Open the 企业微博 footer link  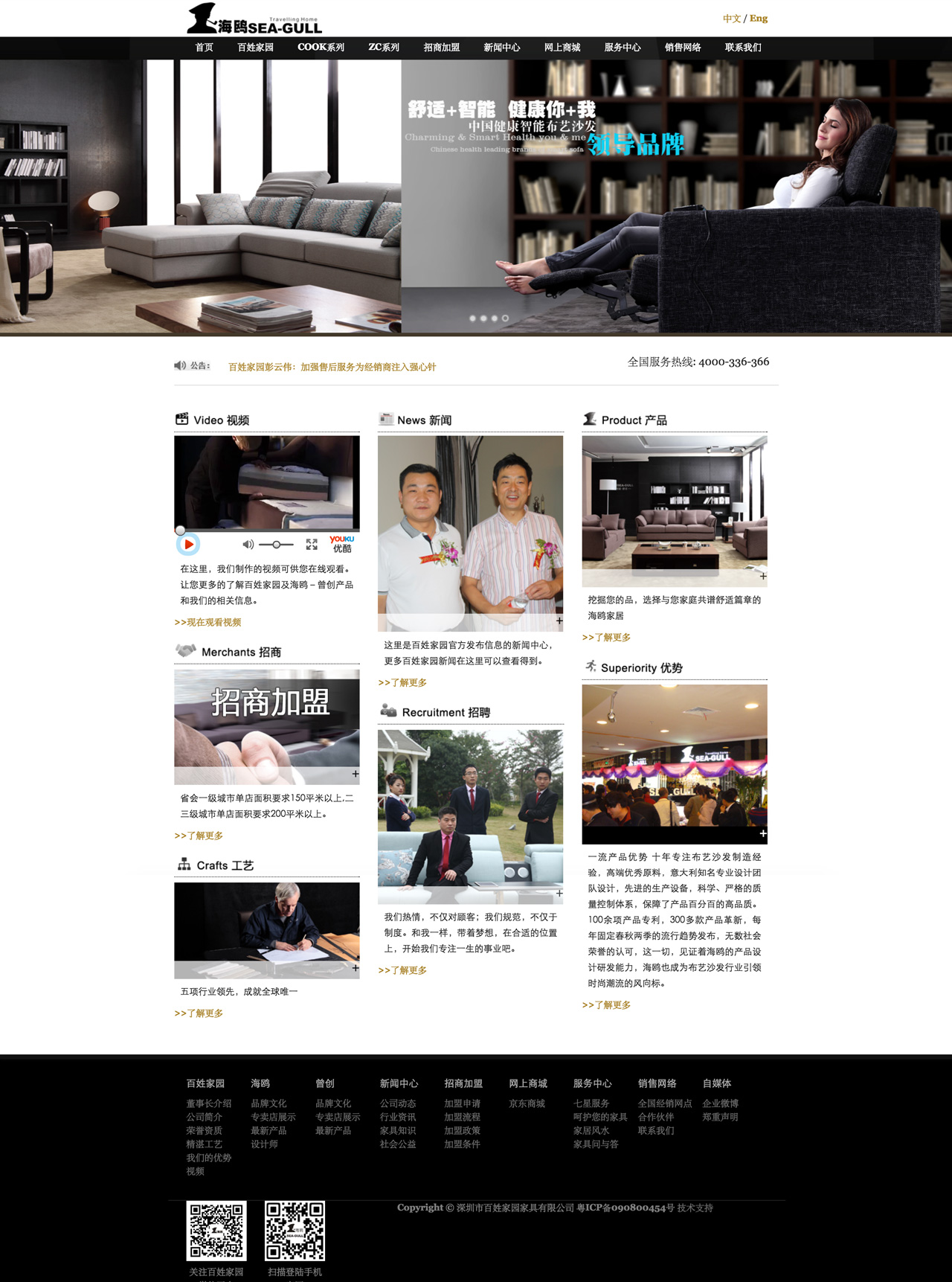pos(720,1103)
